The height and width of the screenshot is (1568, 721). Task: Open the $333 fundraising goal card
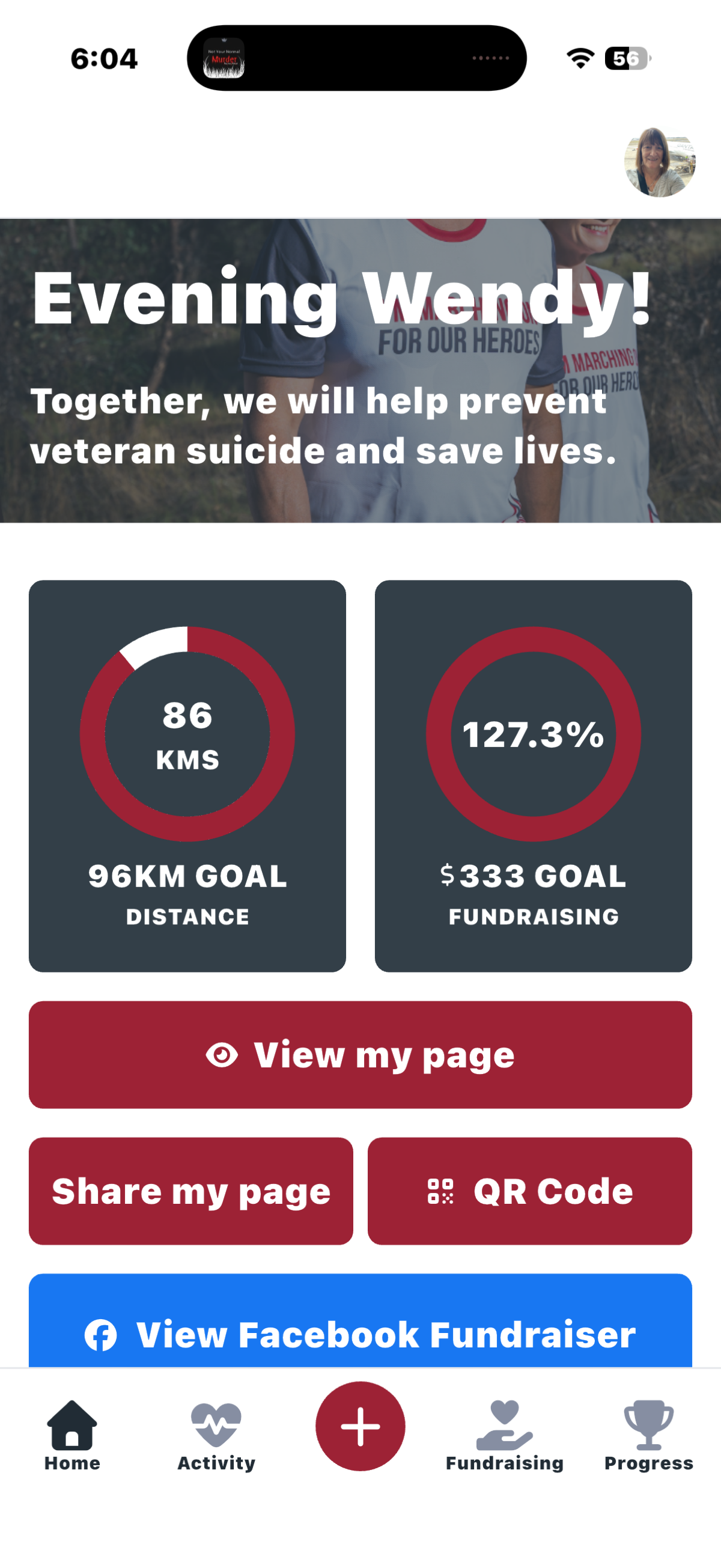tap(533, 775)
